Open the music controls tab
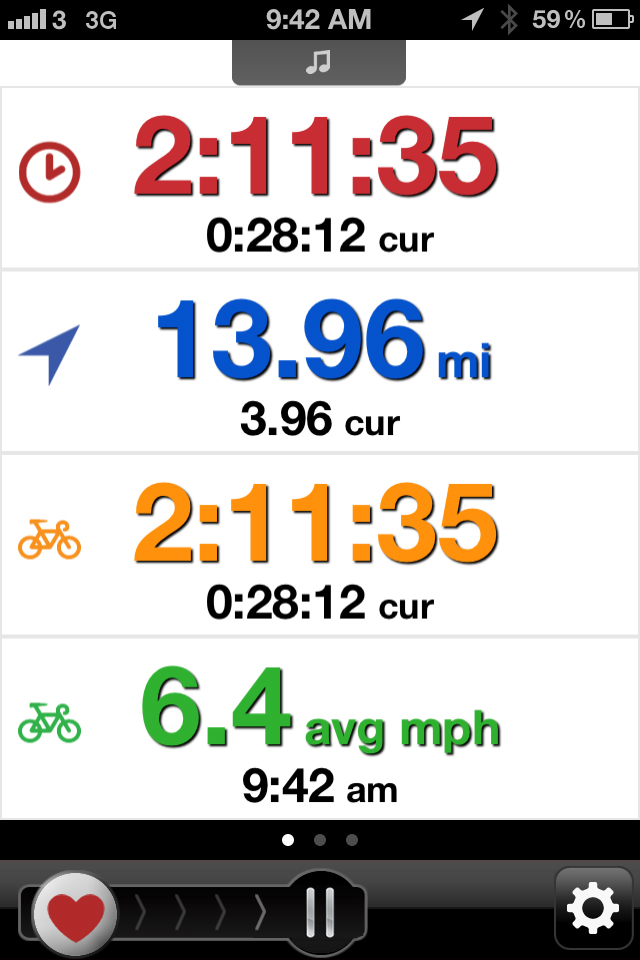This screenshot has width=640, height=960. pyautogui.click(x=319, y=63)
